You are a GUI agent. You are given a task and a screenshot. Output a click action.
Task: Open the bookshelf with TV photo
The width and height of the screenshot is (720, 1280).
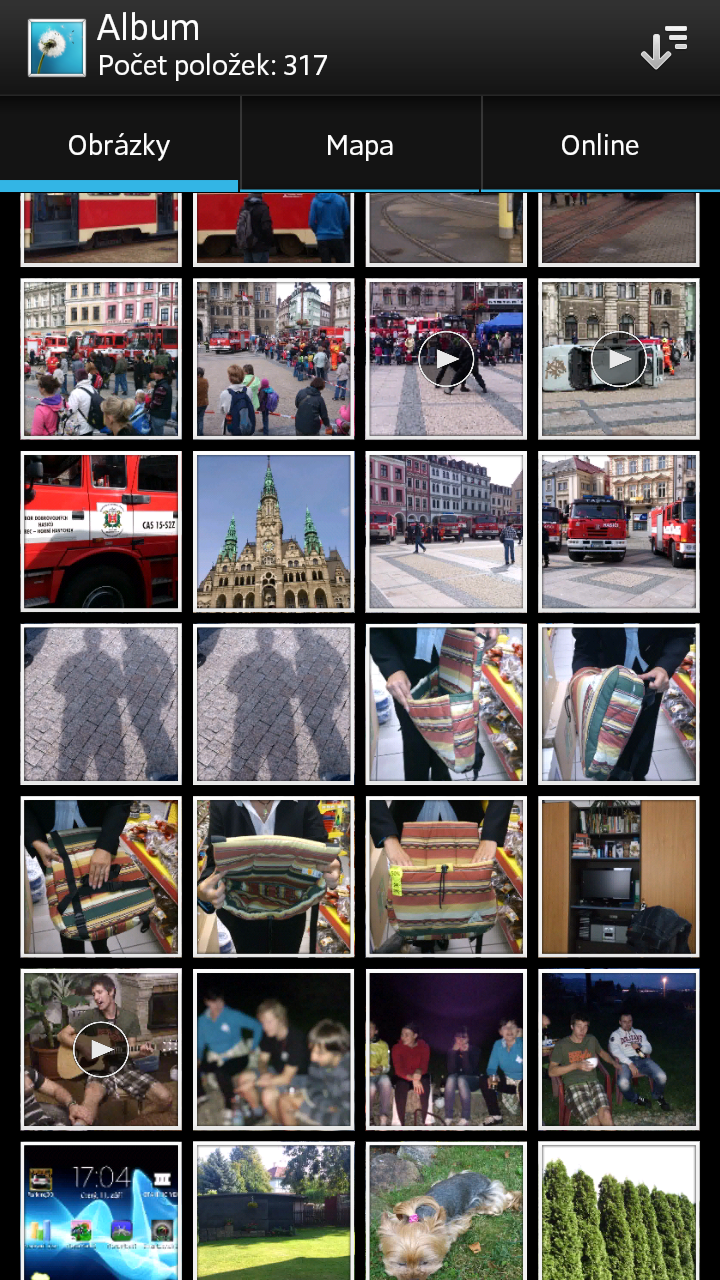619,877
